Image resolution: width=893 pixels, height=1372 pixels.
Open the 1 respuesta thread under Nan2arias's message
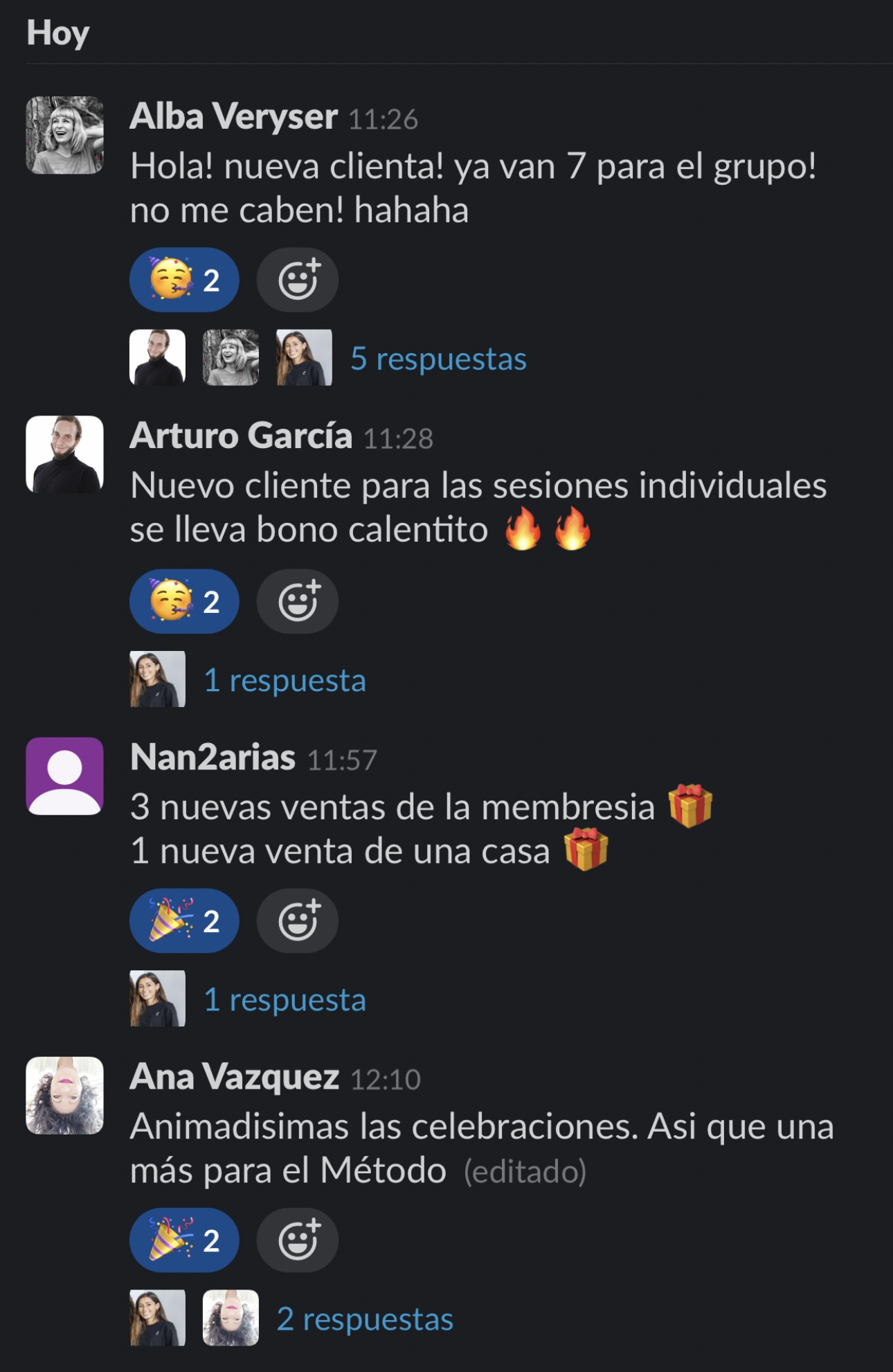pos(285,999)
